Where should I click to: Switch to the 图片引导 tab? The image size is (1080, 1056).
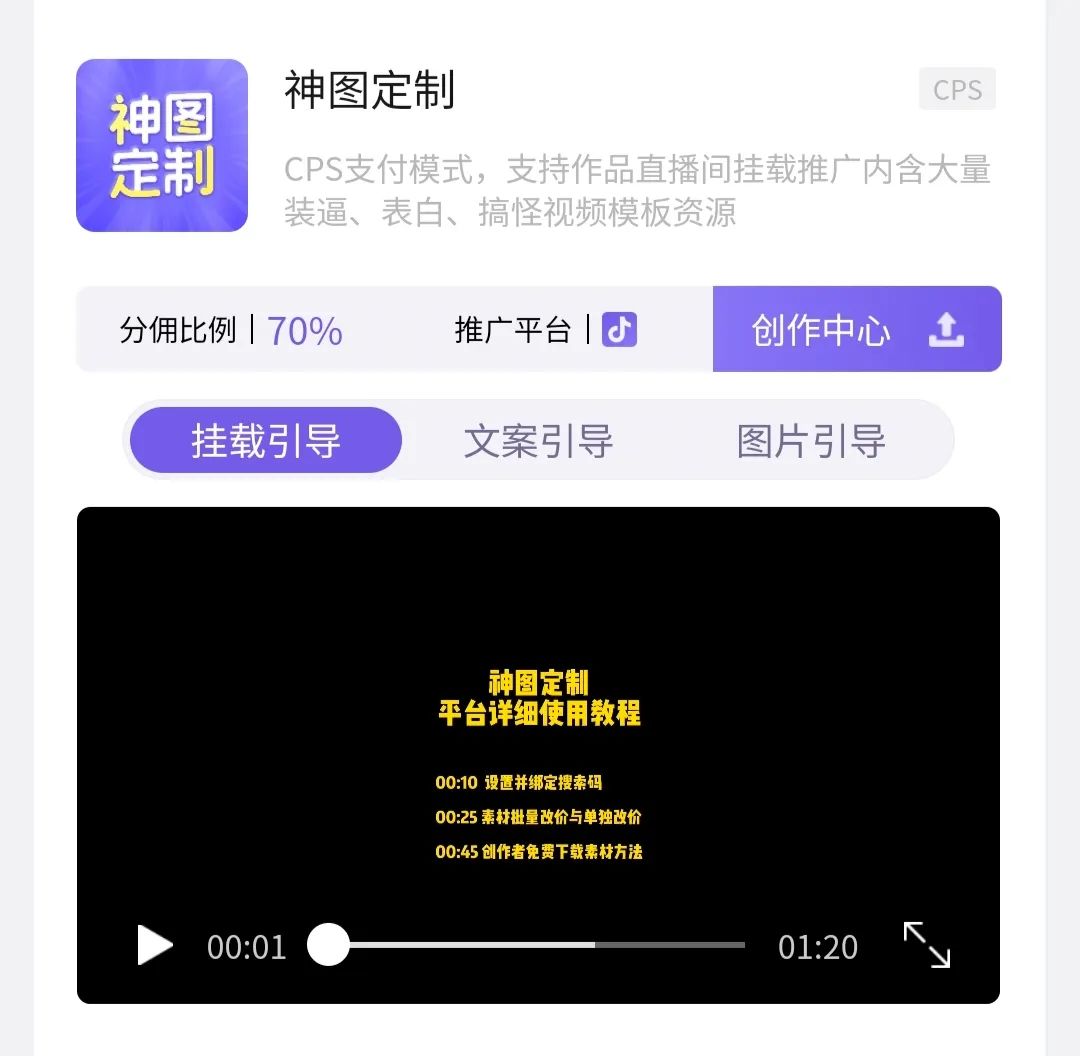[x=811, y=441]
